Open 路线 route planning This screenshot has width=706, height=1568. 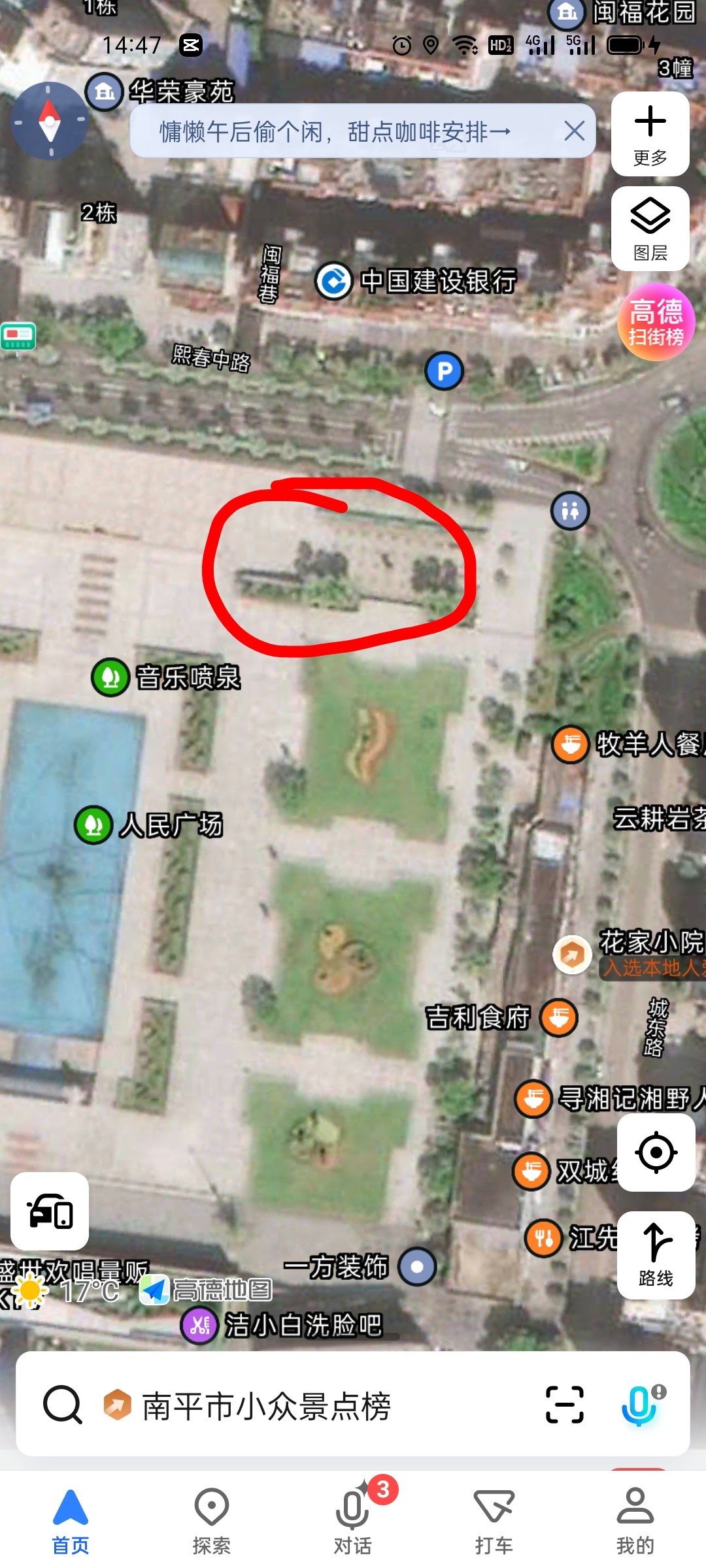pos(656,1255)
